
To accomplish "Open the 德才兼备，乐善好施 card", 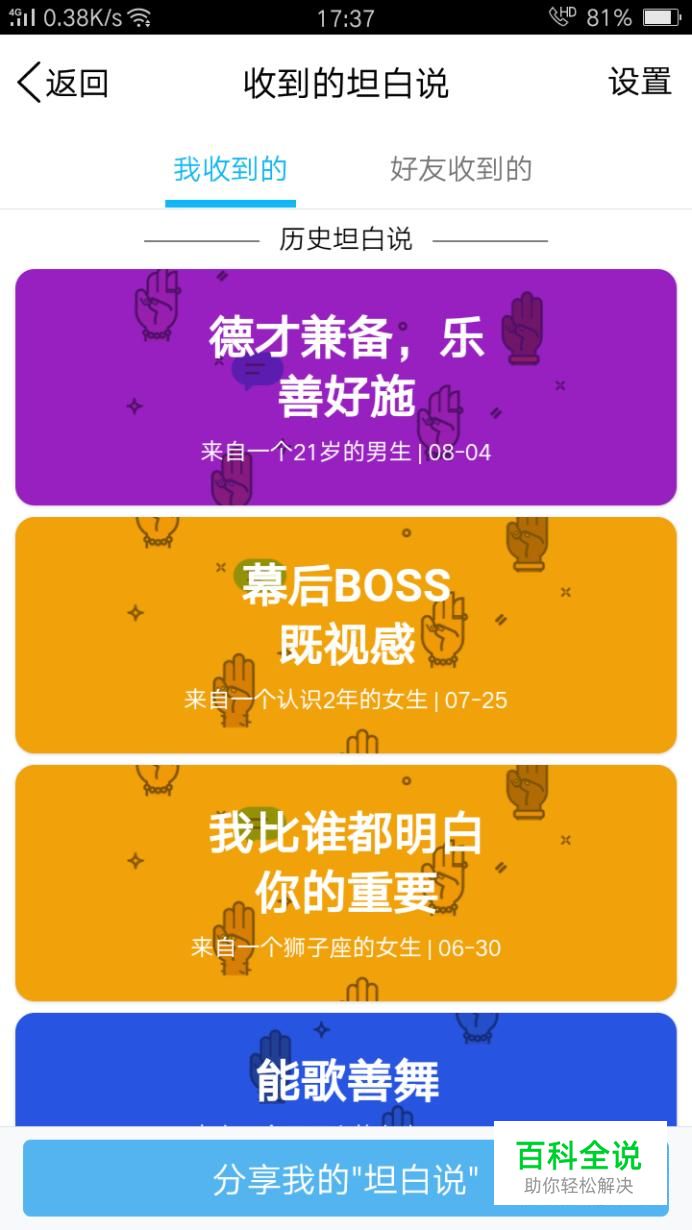I will tap(346, 387).
